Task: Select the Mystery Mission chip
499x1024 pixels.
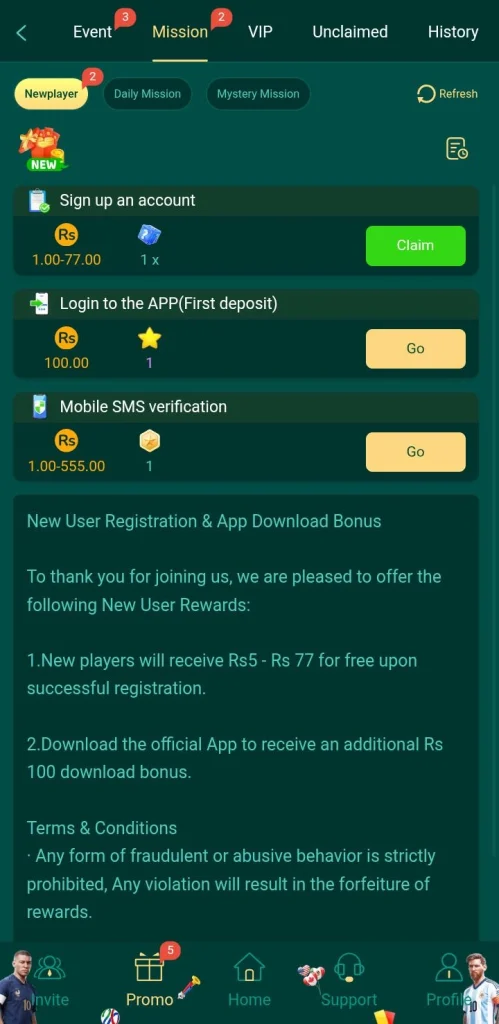Action: [258, 94]
